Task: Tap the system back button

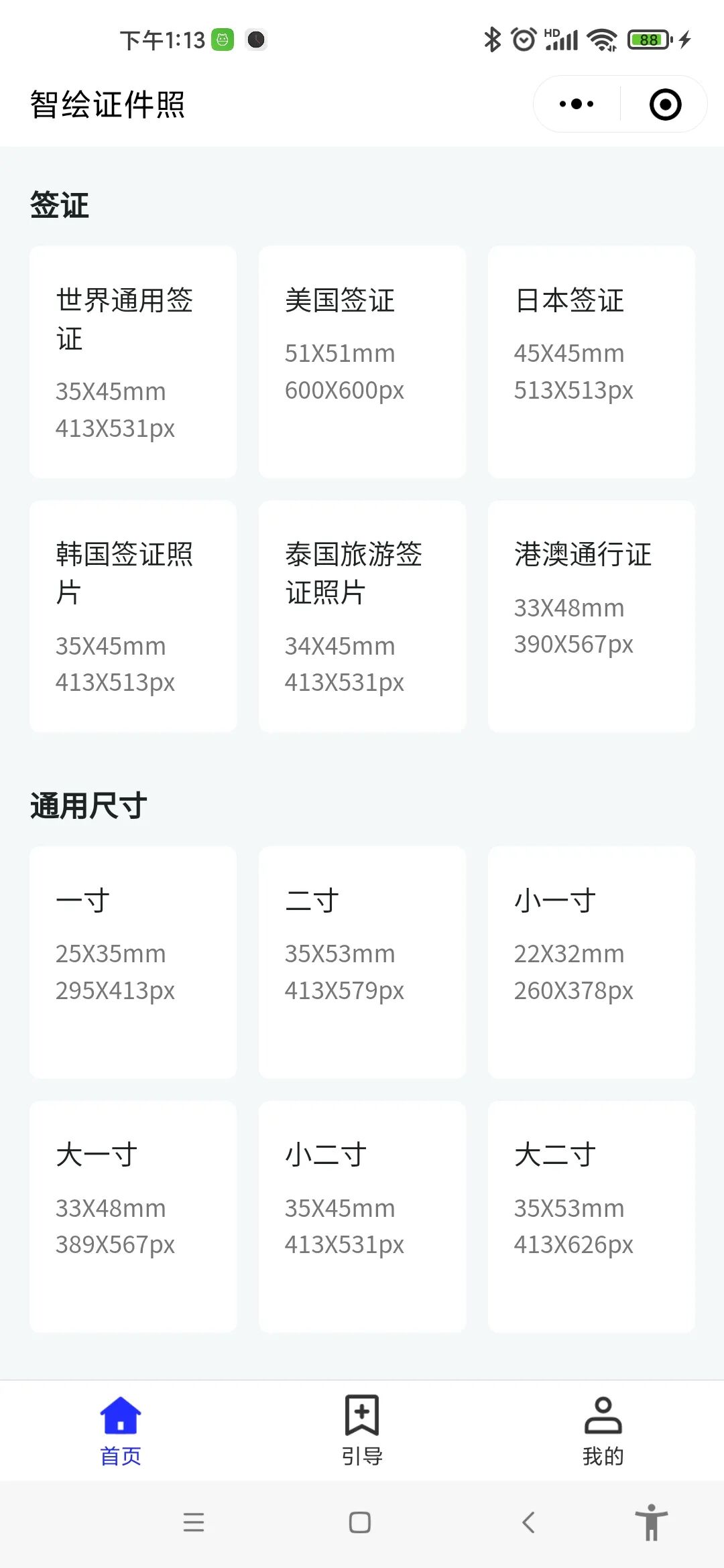Action: [x=528, y=1522]
